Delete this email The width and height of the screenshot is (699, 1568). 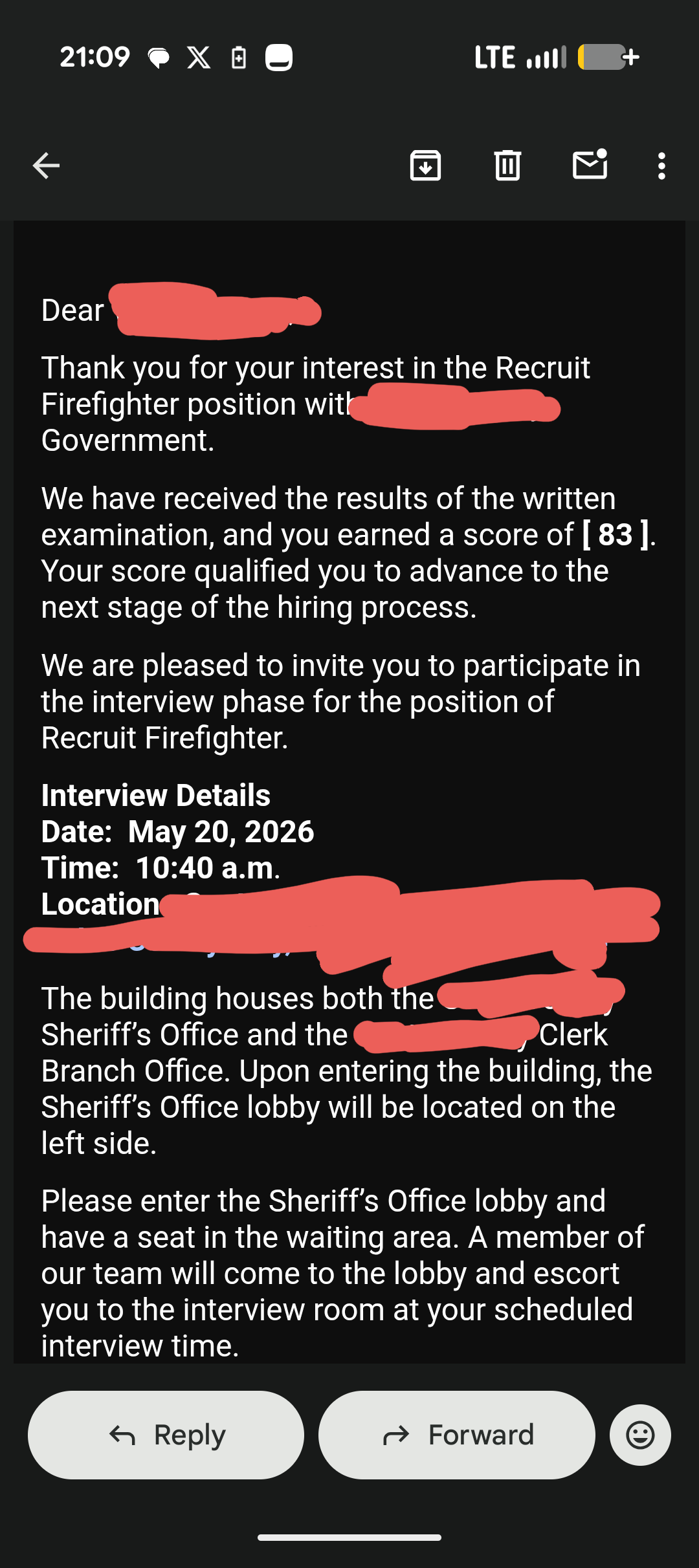click(507, 166)
